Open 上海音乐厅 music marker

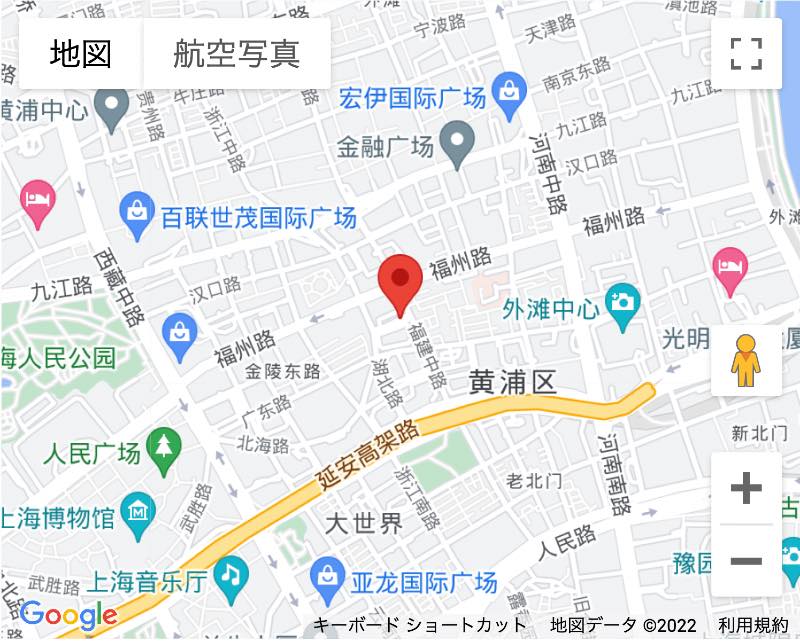pyautogui.click(x=231, y=575)
